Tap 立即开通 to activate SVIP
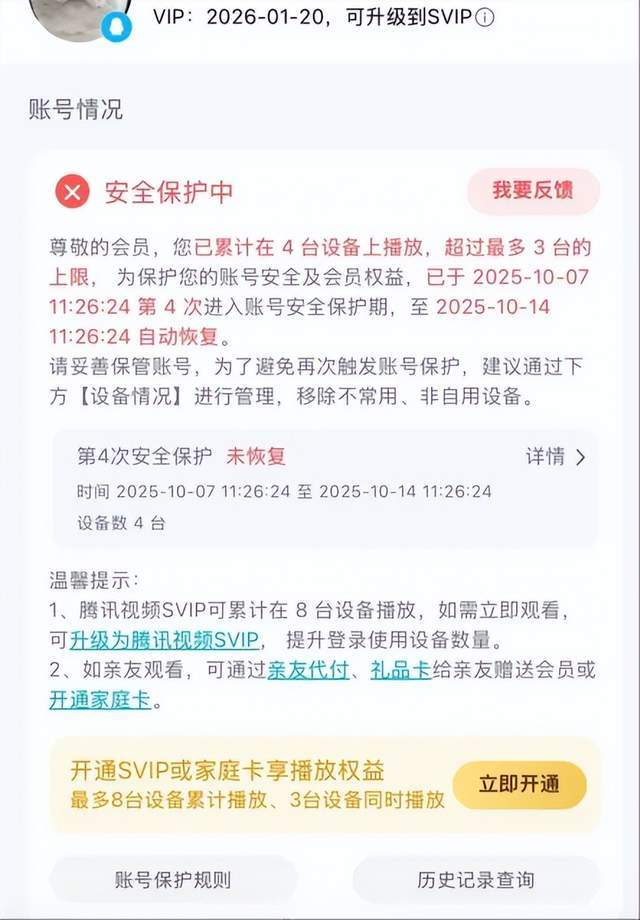640x920 pixels. coord(519,784)
